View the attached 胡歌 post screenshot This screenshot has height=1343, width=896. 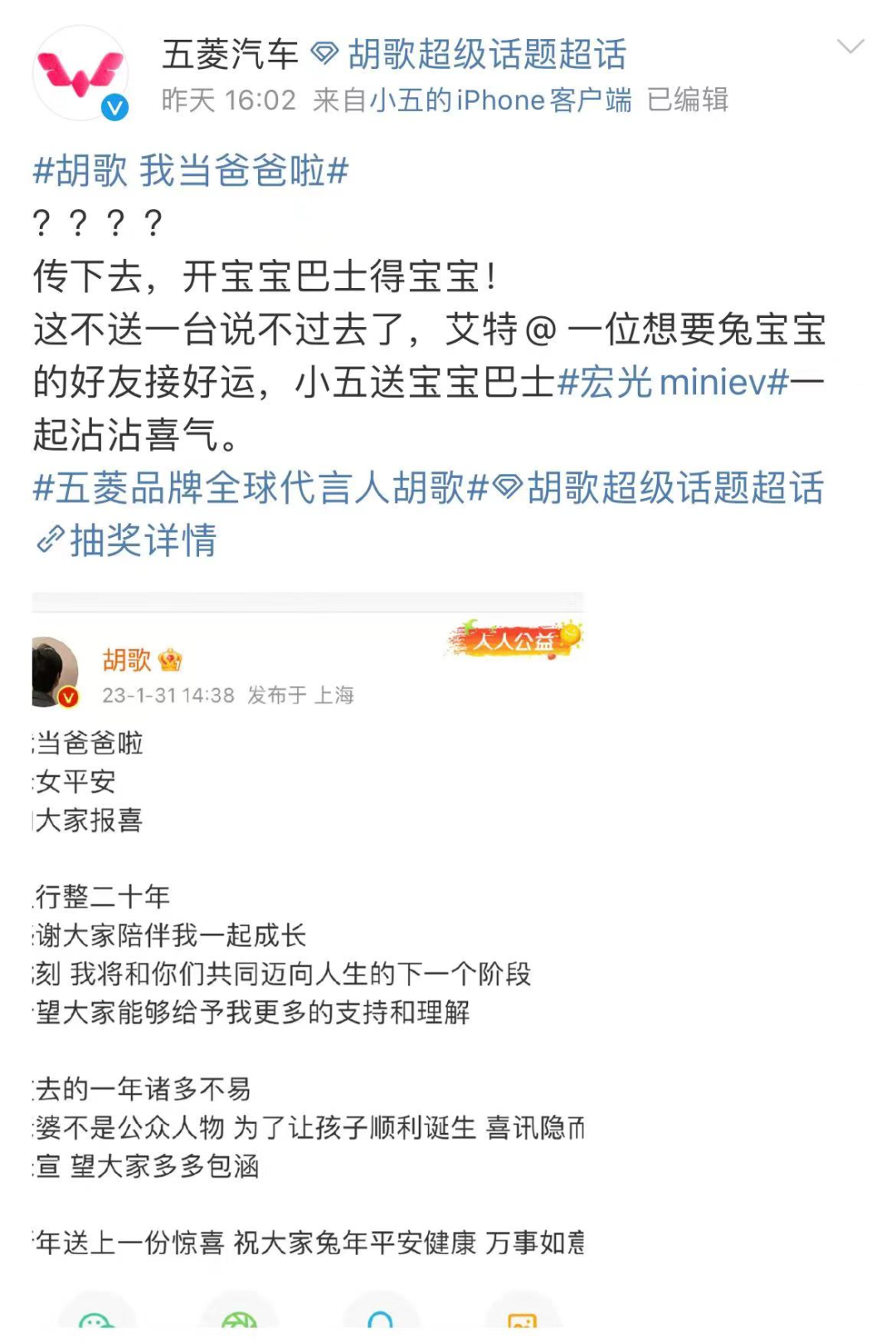(308, 955)
